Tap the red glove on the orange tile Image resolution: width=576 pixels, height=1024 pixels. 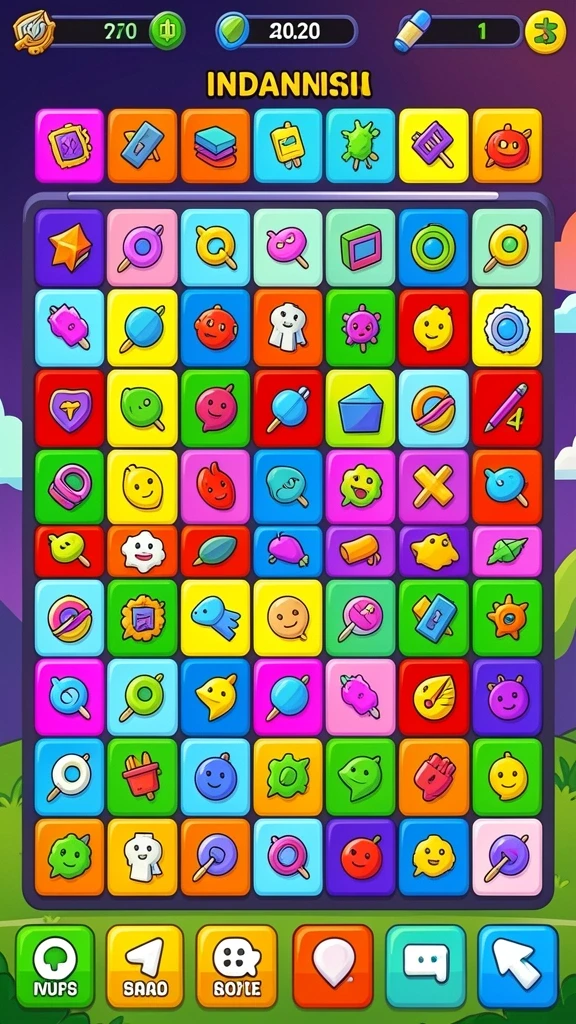(x=434, y=777)
